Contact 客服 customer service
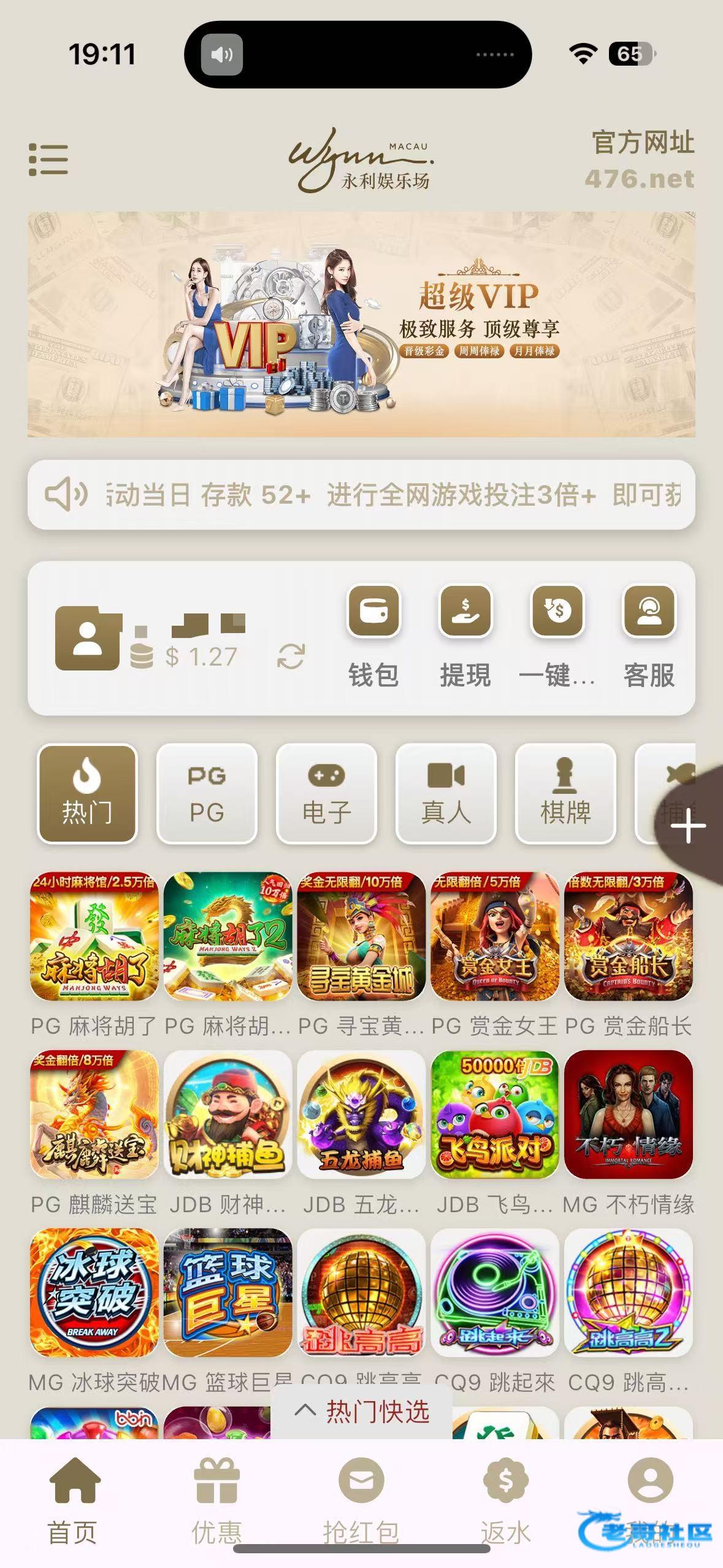Screen dimensions: 723x1568 coord(649,636)
